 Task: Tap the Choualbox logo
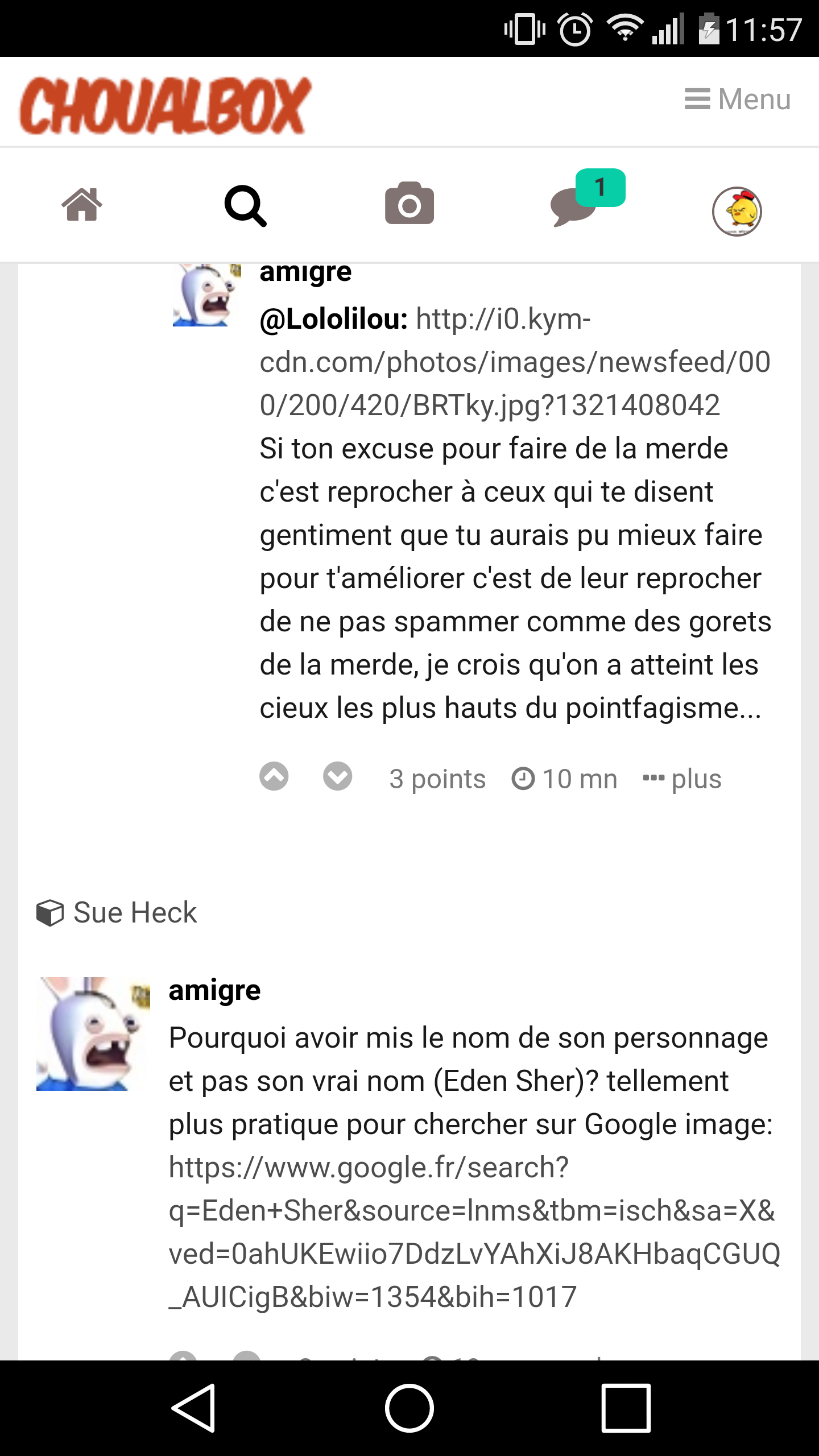tap(165, 105)
